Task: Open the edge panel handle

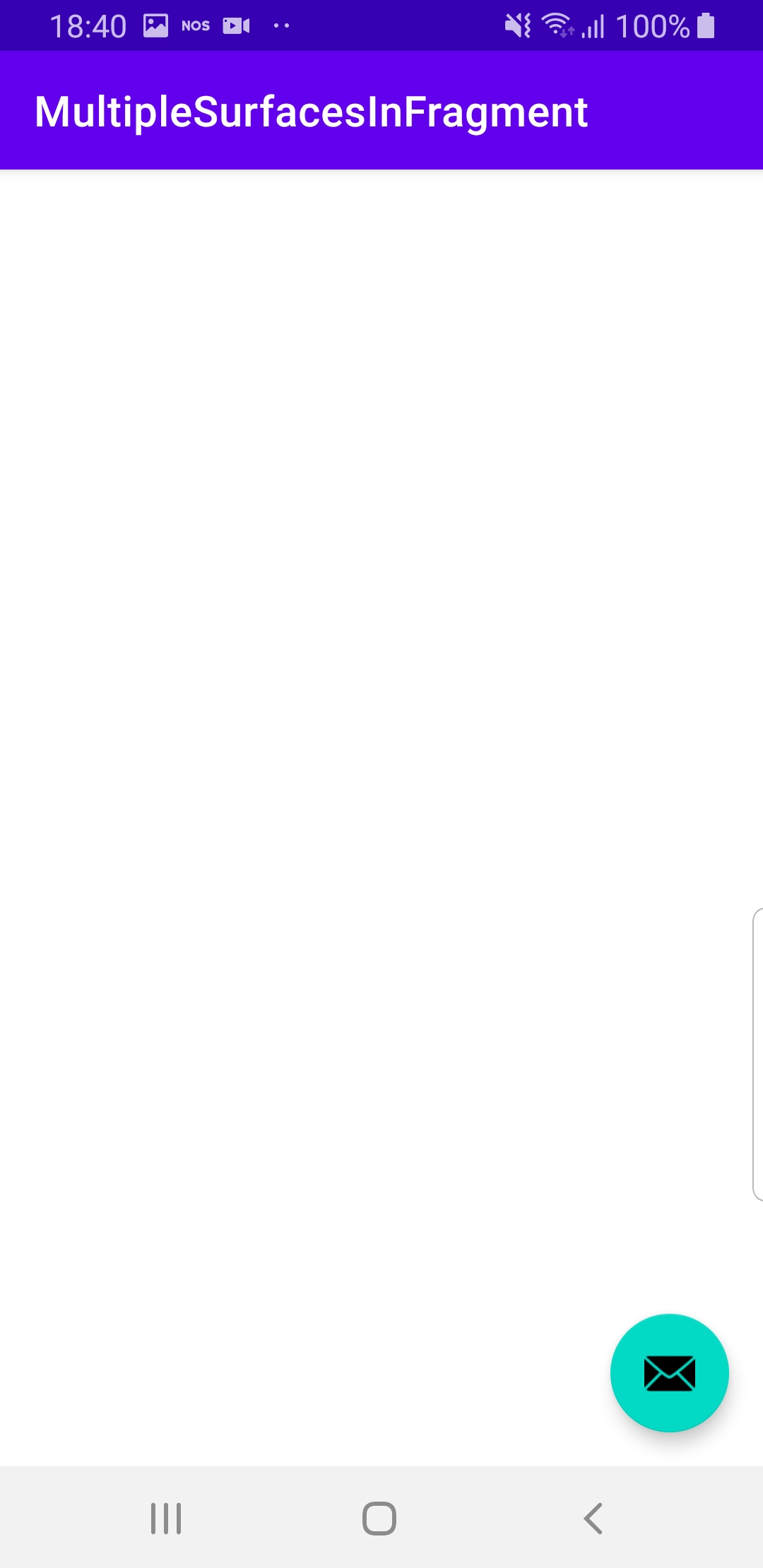Action: [757, 1054]
